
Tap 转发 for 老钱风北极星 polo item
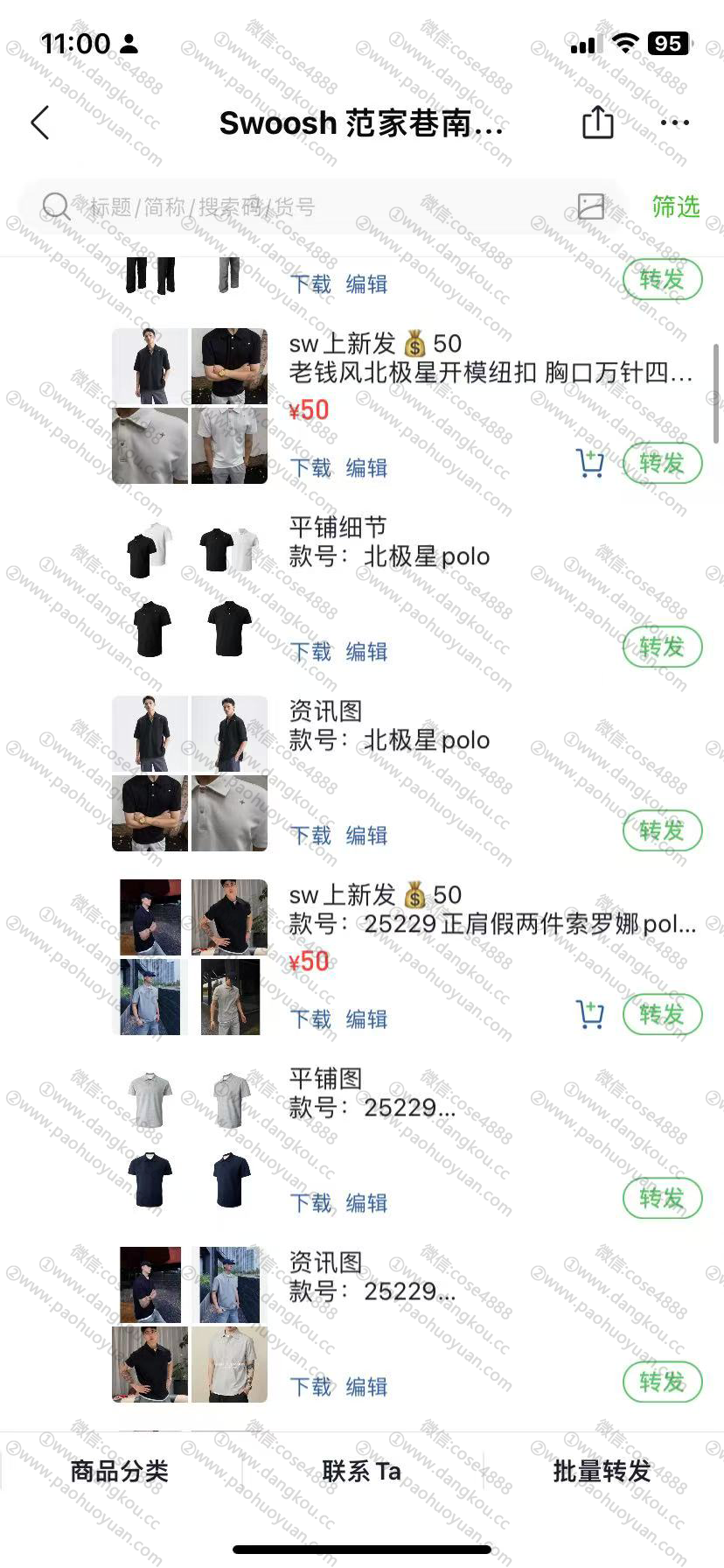coord(662,463)
